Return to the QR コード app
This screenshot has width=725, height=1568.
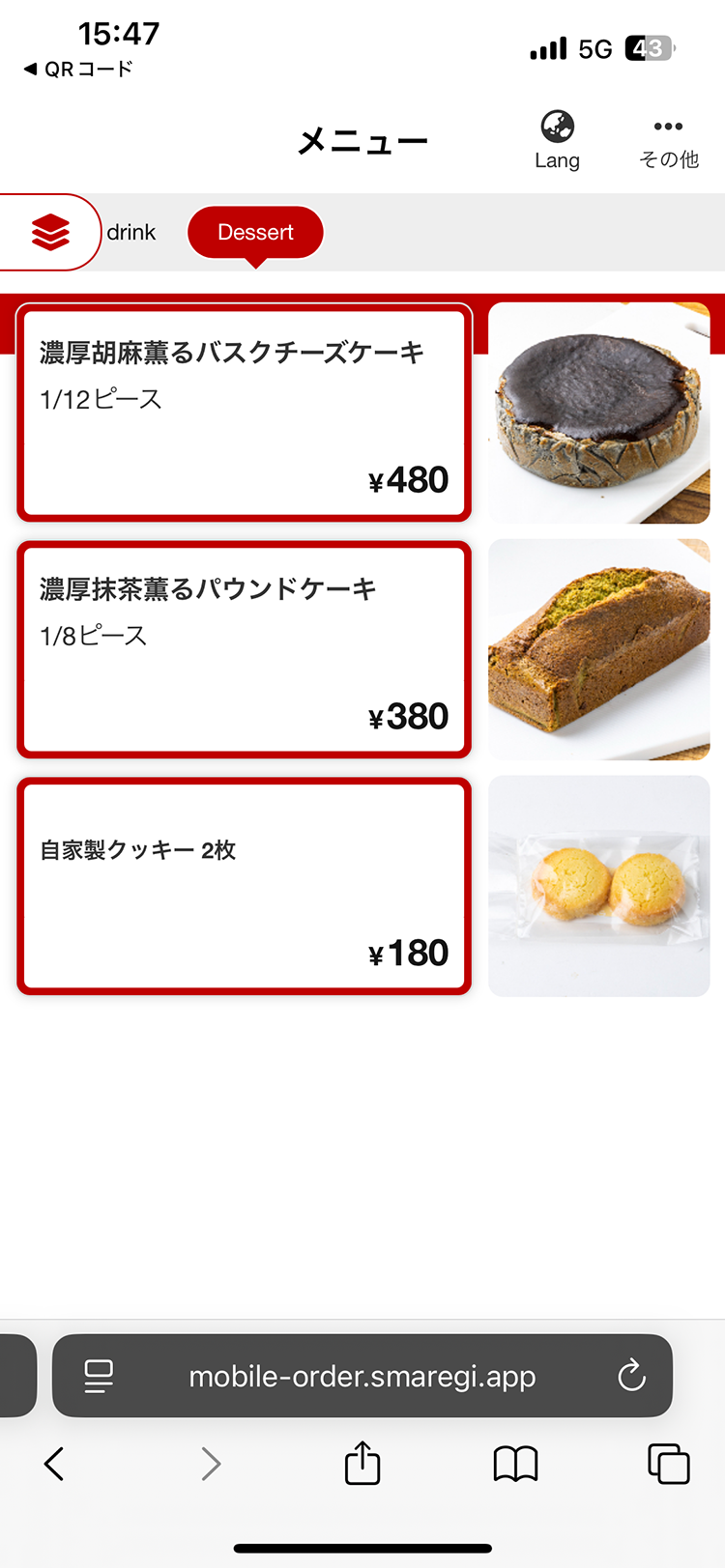click(77, 69)
